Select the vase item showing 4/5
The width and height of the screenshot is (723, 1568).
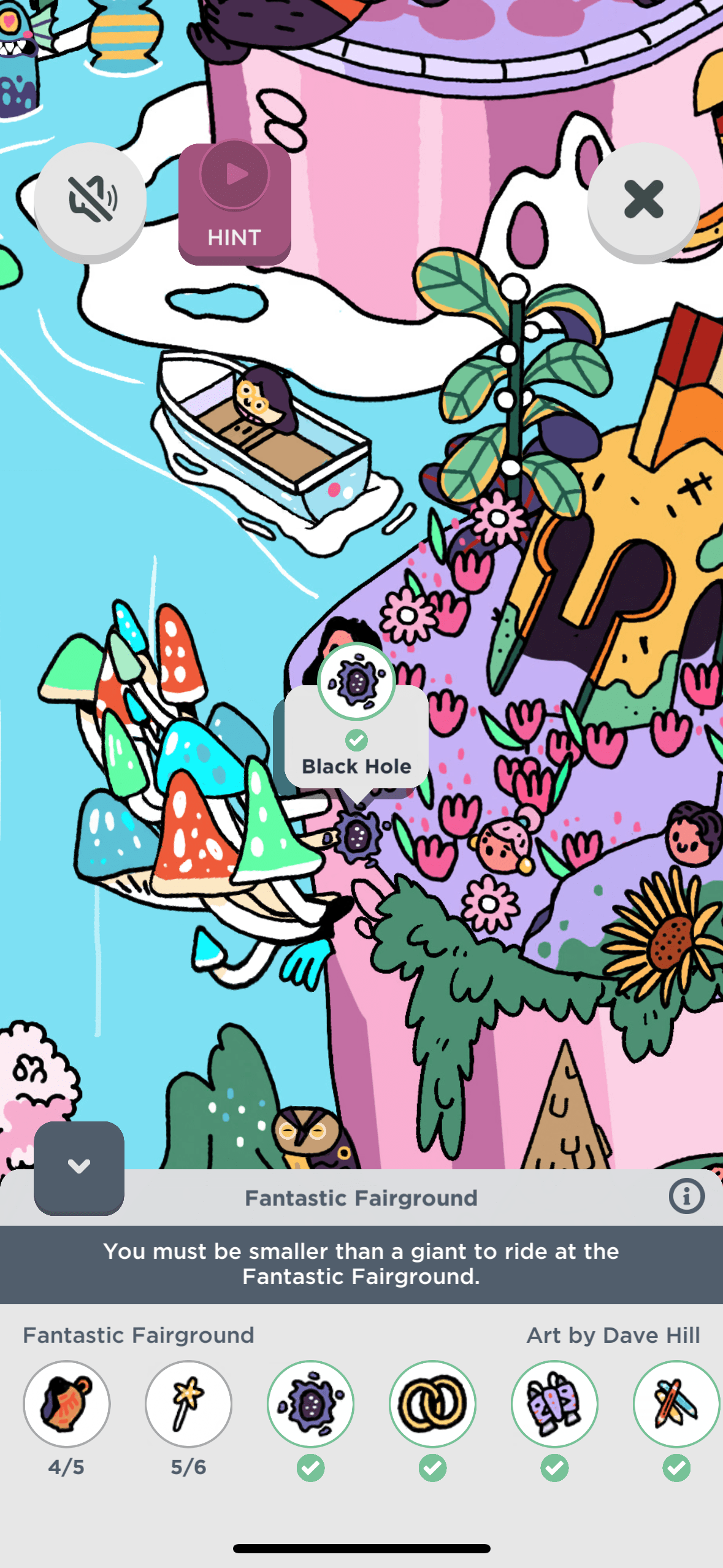point(67,1404)
